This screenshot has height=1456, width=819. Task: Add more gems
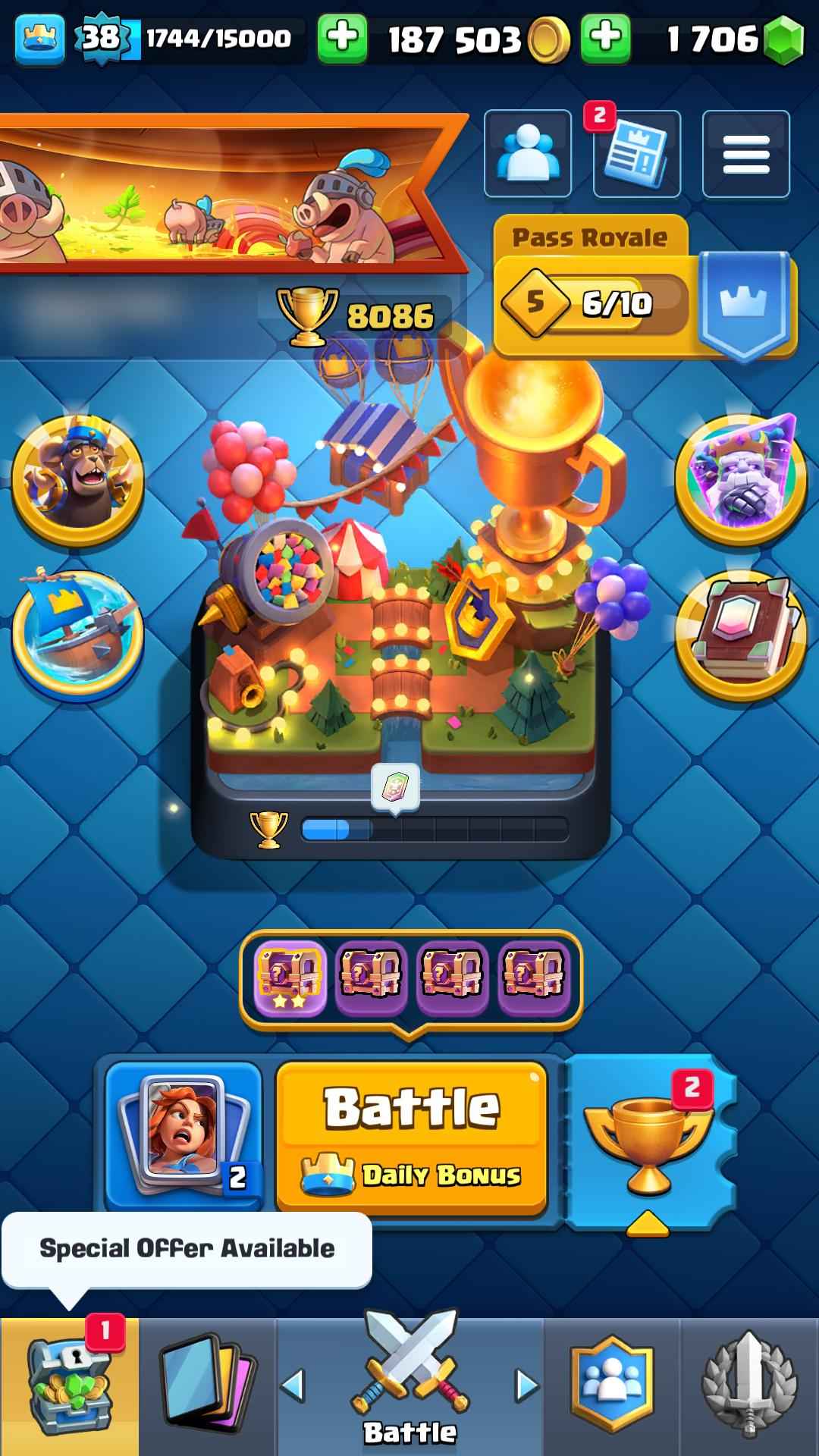(x=605, y=38)
